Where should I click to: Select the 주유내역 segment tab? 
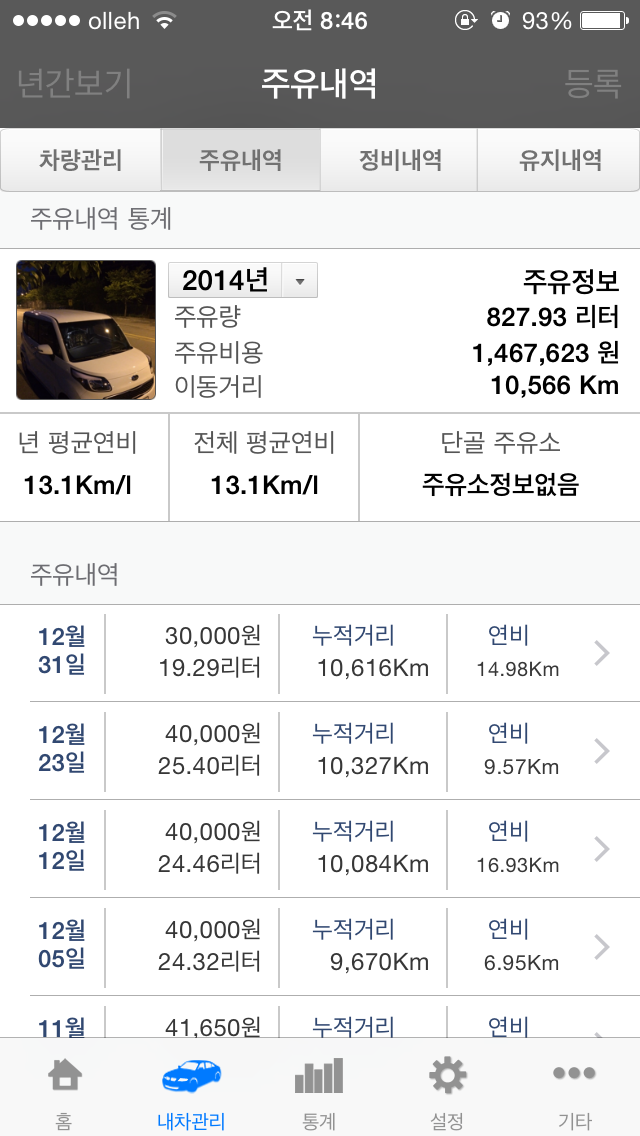coord(241,160)
